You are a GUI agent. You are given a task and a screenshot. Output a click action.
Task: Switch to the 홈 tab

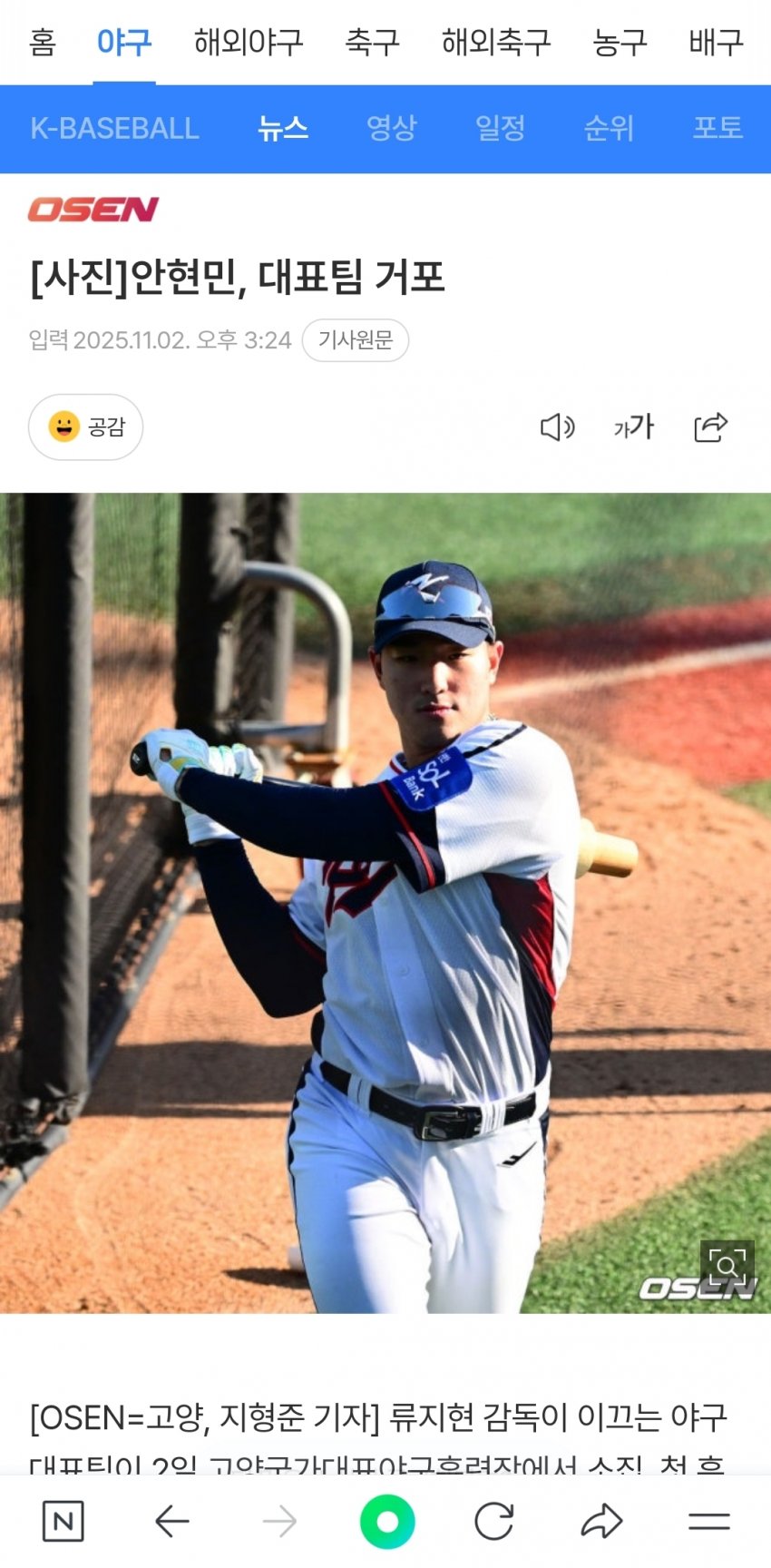click(x=43, y=42)
